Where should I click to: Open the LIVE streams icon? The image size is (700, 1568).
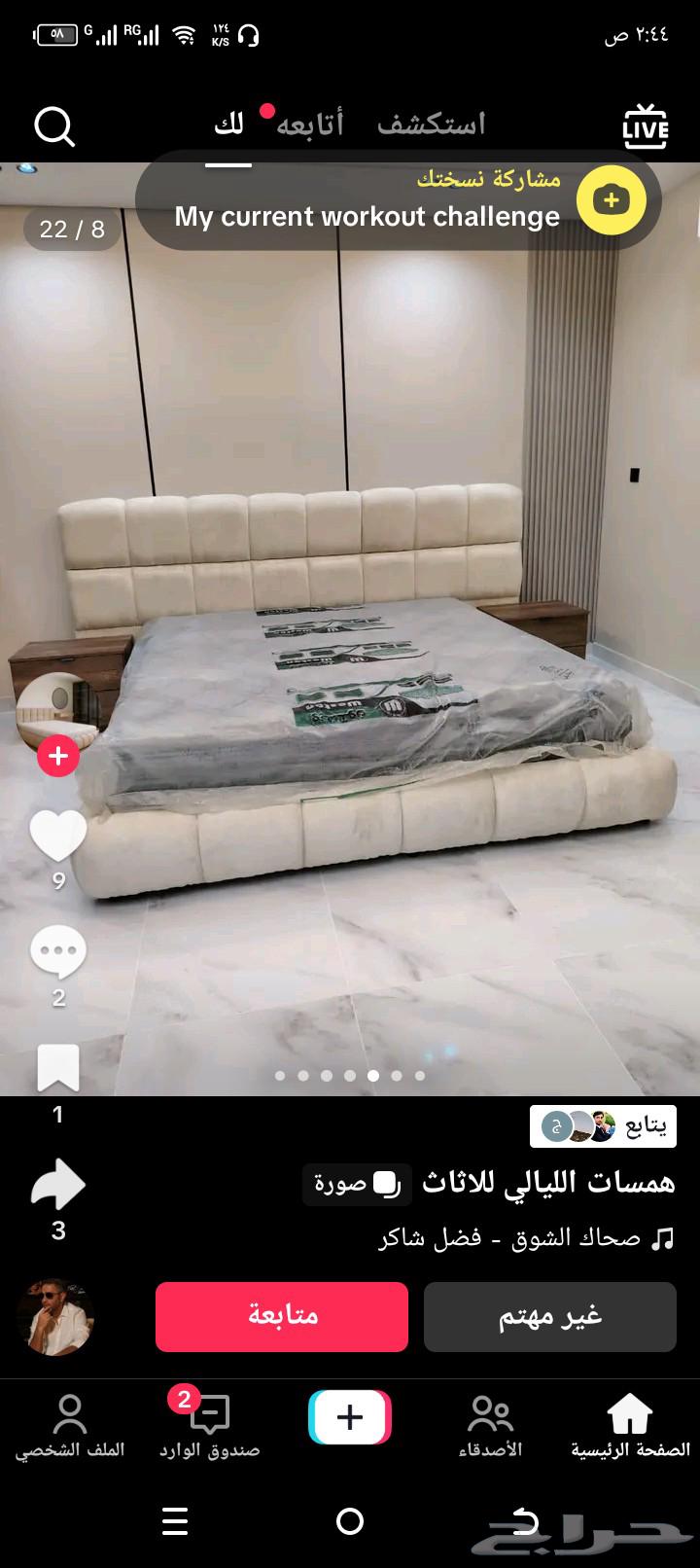point(645,125)
